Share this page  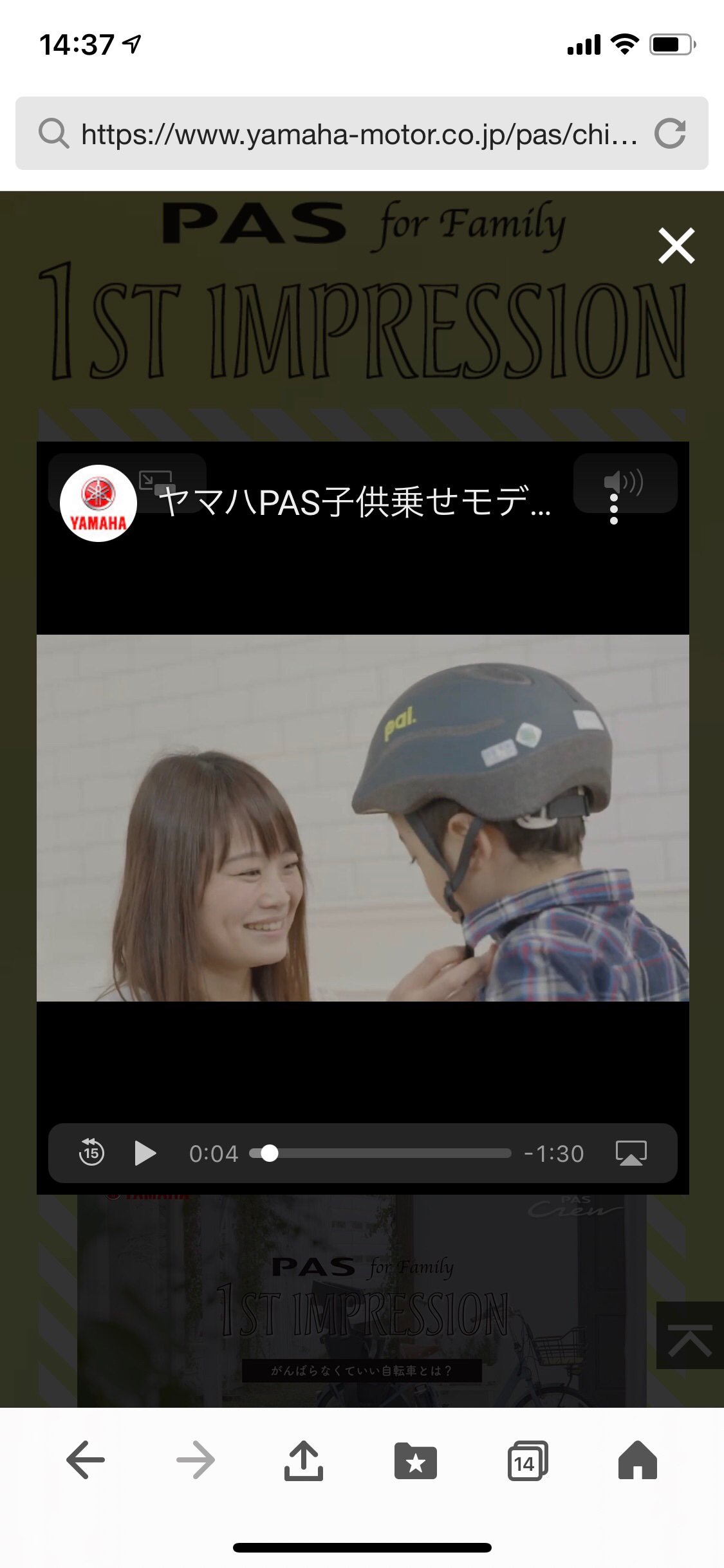coord(304,1460)
